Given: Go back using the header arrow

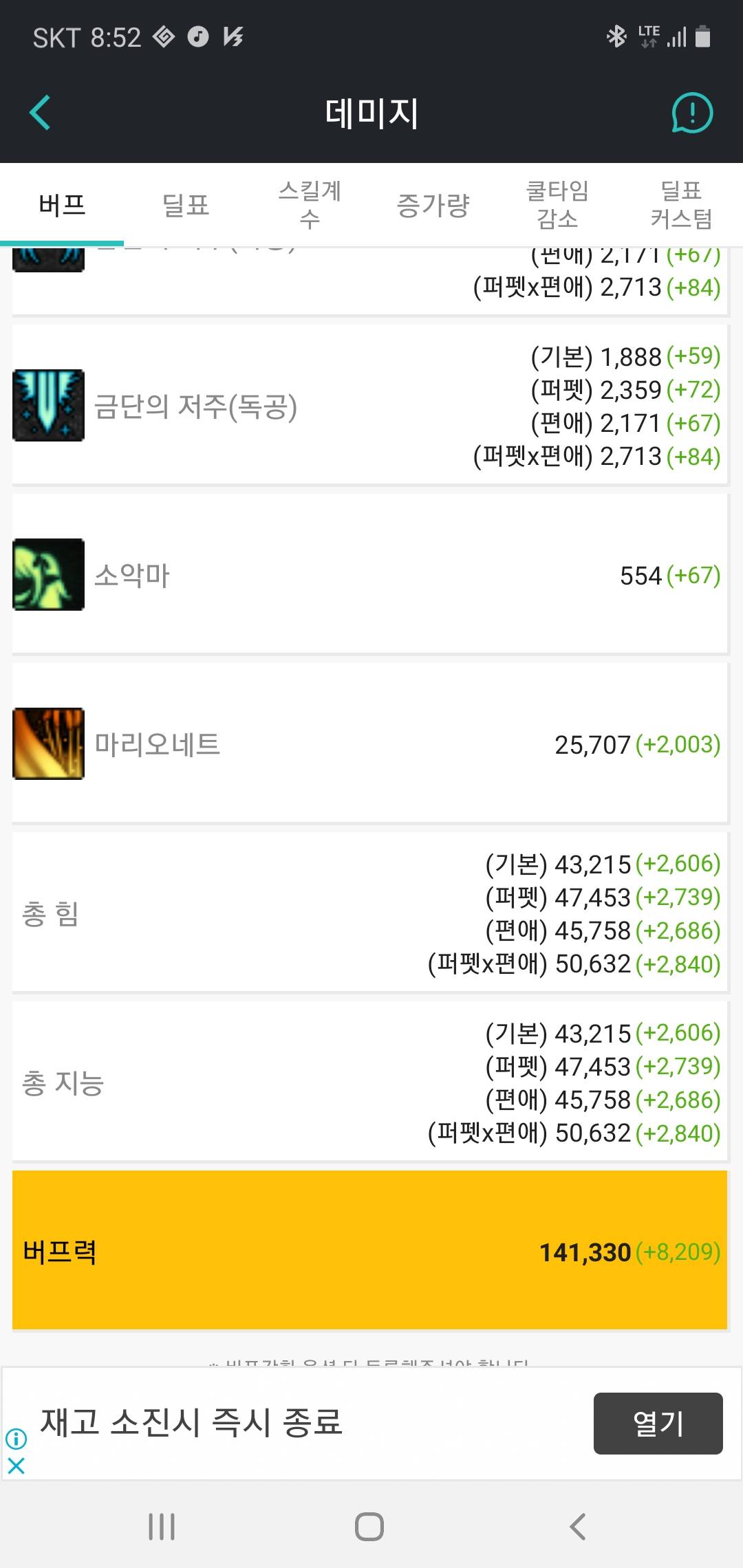Looking at the screenshot, I should [x=41, y=113].
